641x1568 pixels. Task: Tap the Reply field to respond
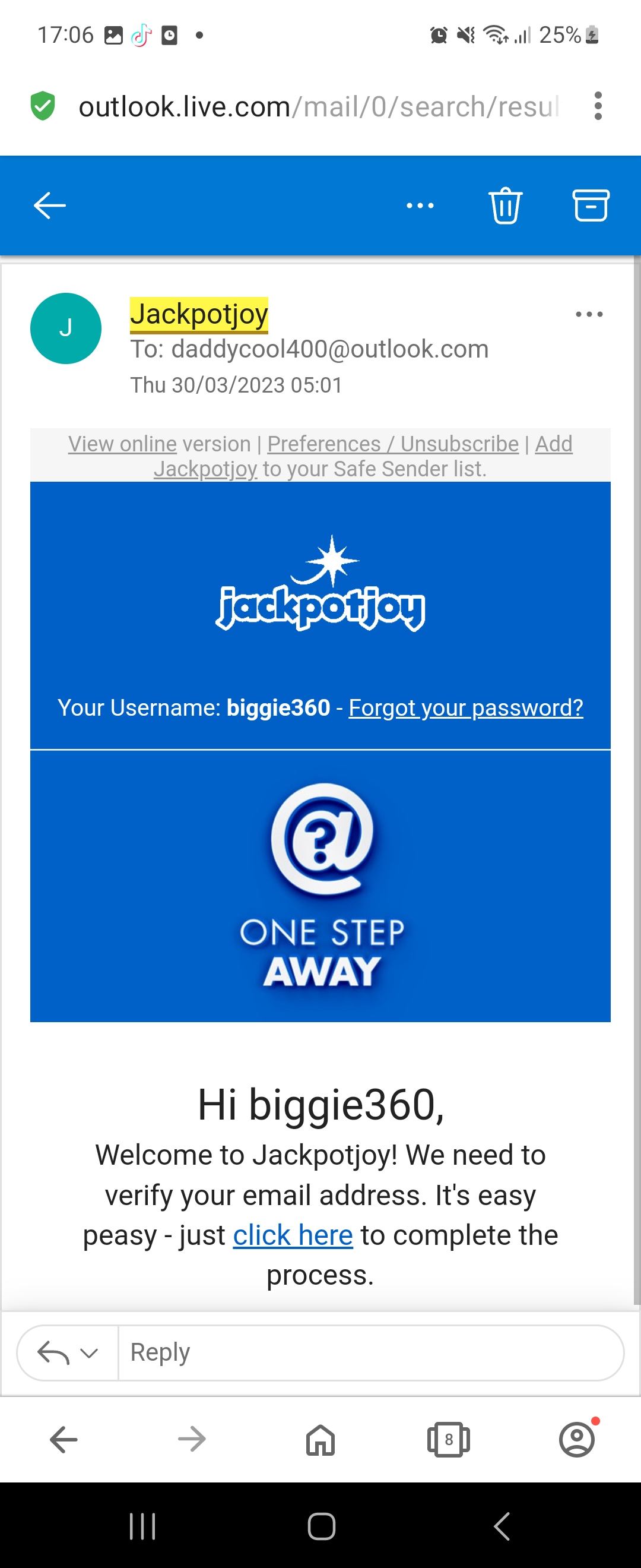[x=365, y=1352]
